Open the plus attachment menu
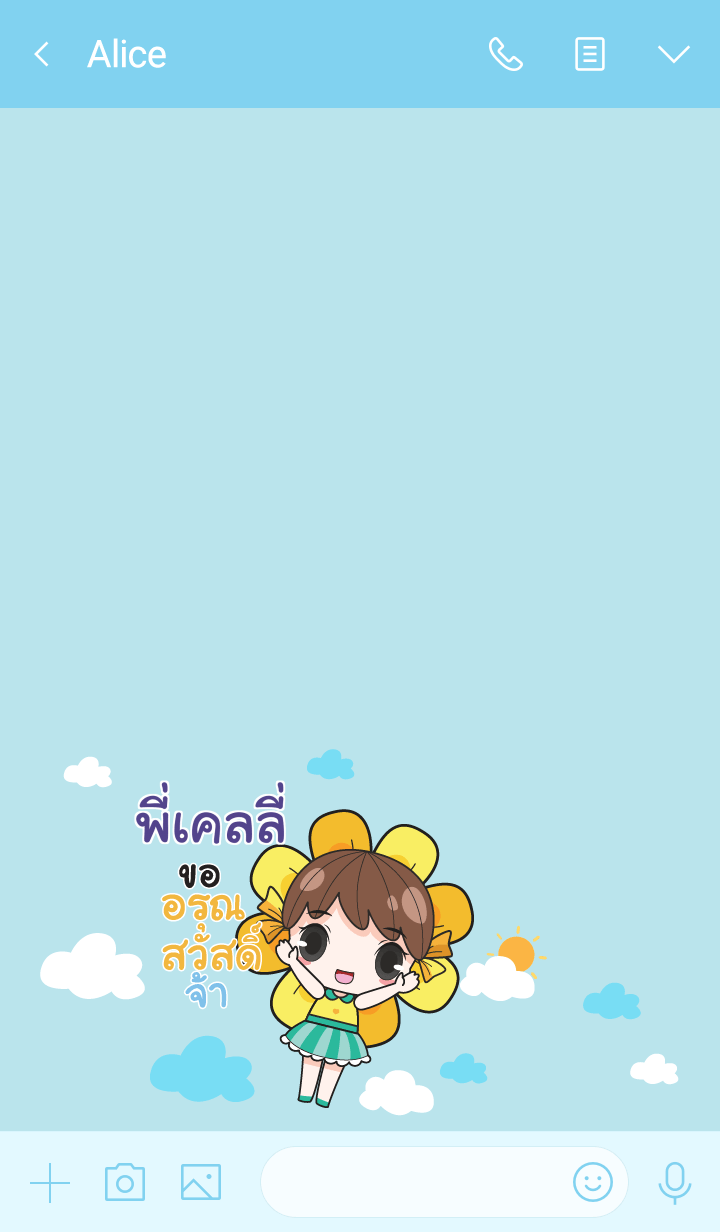Screen dimensions: 720x1232 coord(50,1182)
